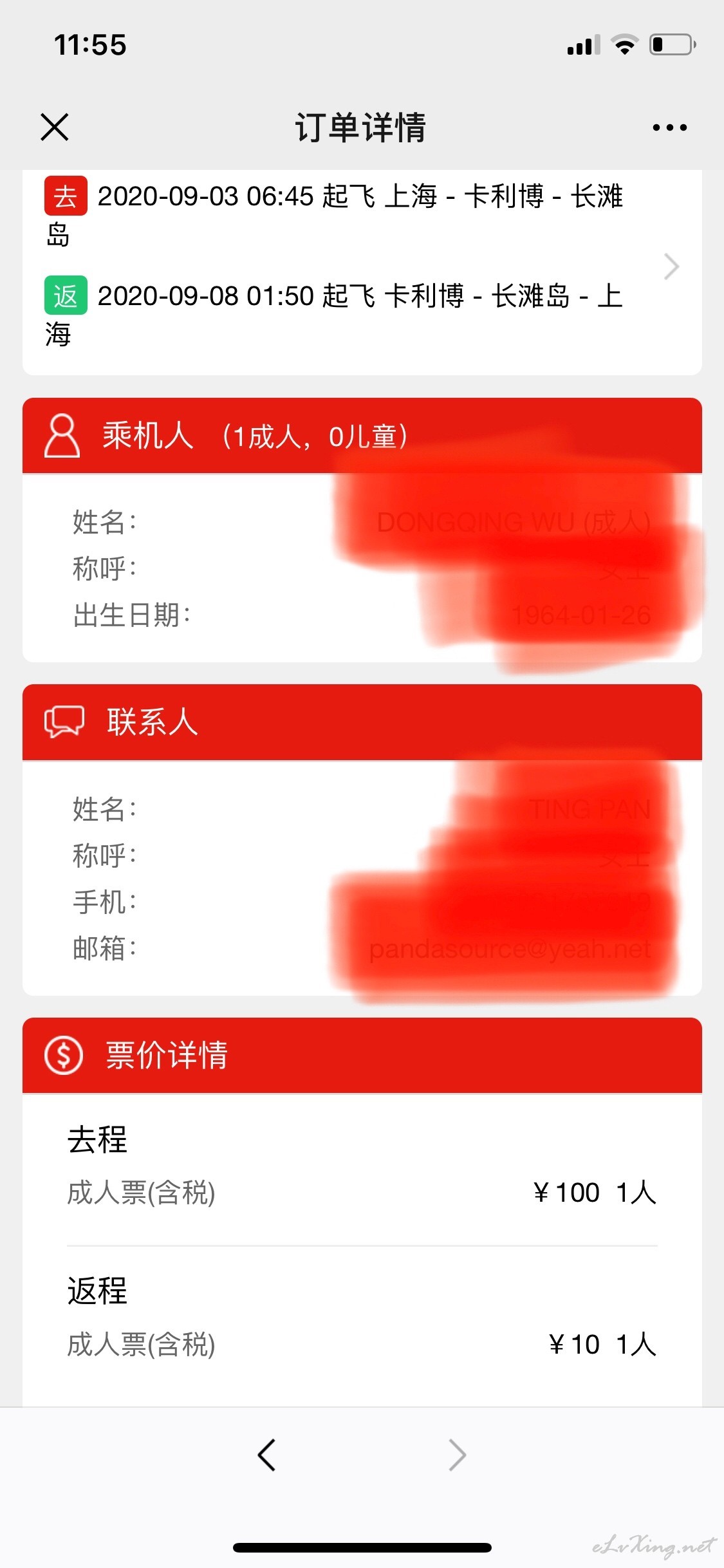The image size is (724, 1568).
Task: Open flight itinerary details via the chevron
Action: click(x=671, y=266)
